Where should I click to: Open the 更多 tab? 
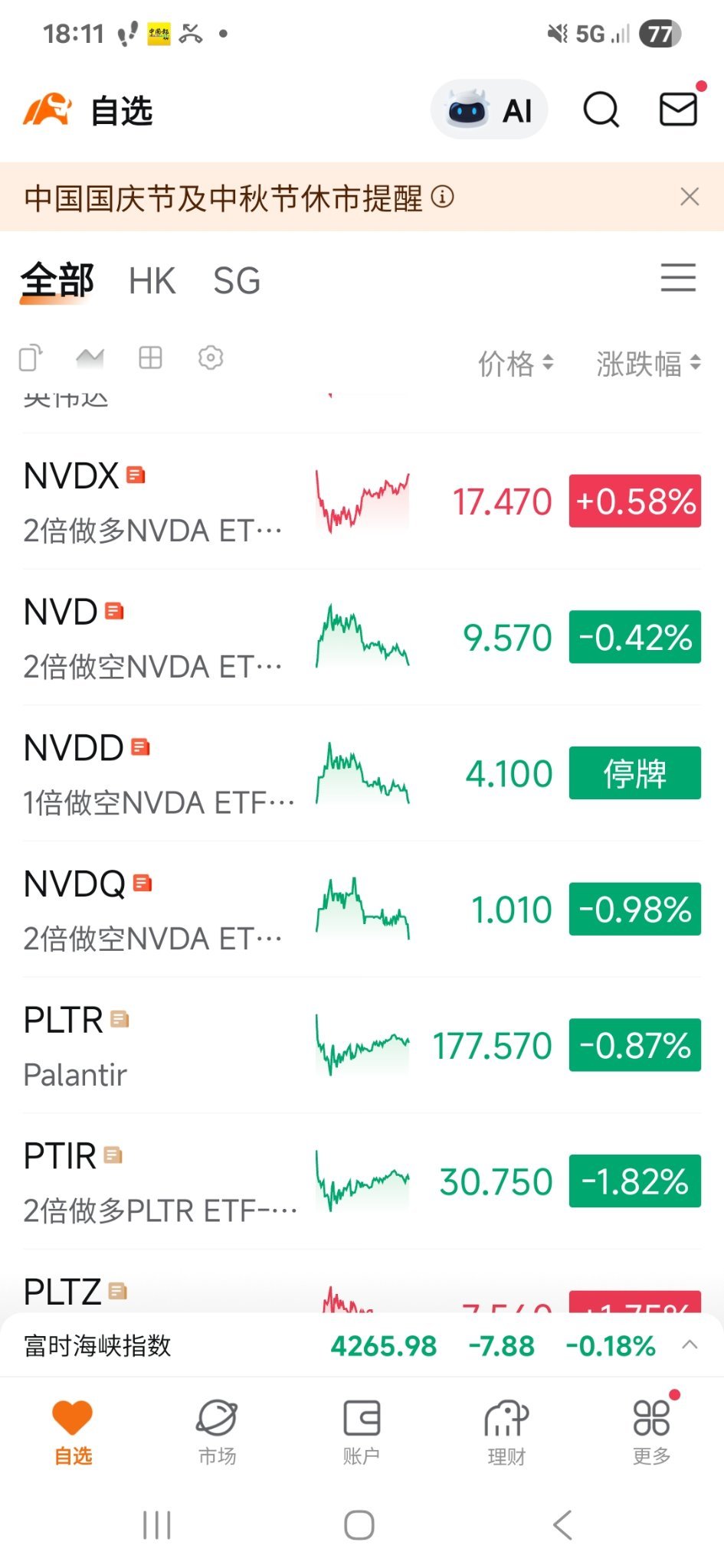[x=651, y=1432]
